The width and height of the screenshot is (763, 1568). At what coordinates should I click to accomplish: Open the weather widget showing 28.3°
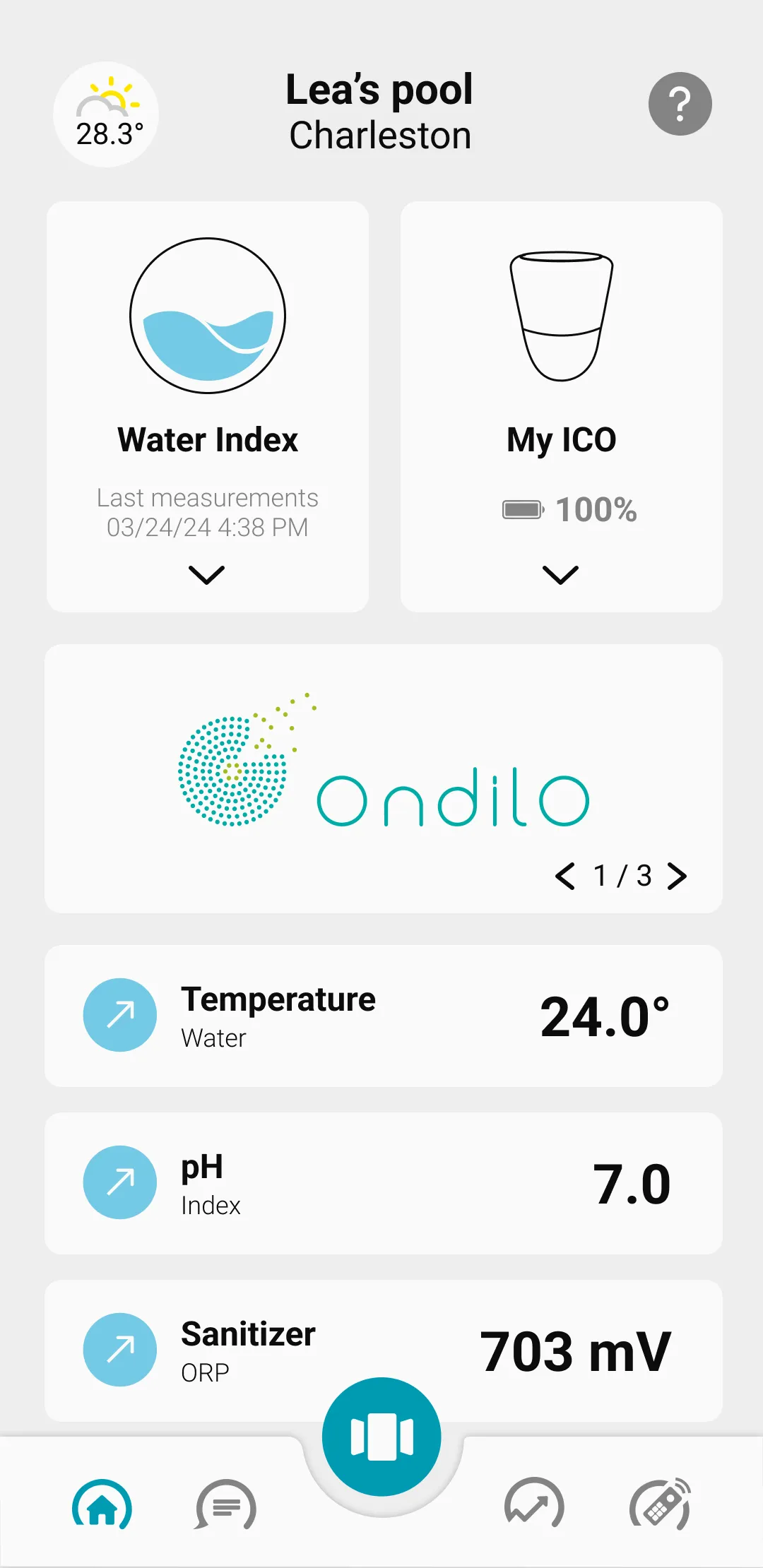(106, 114)
